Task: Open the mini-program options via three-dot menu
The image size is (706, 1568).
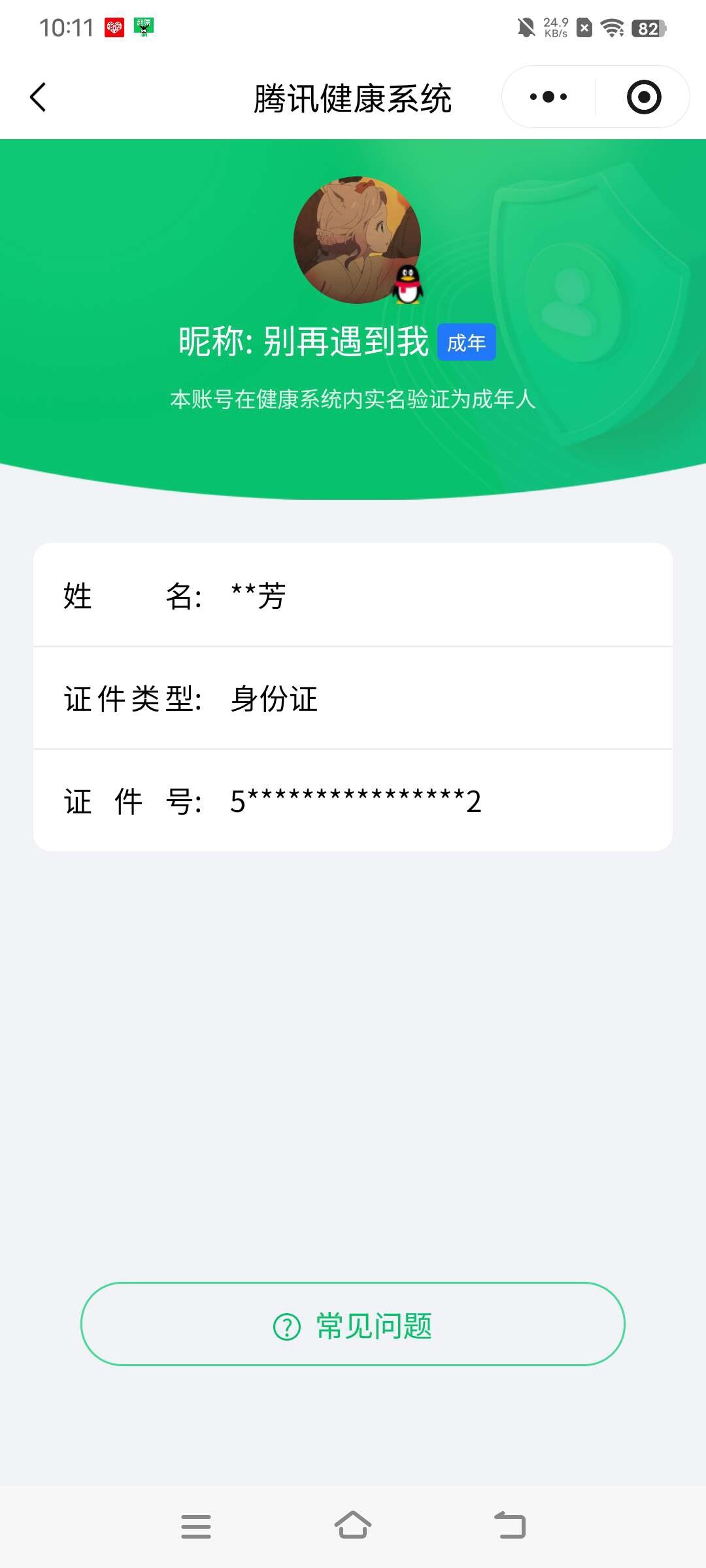Action: 548,96
